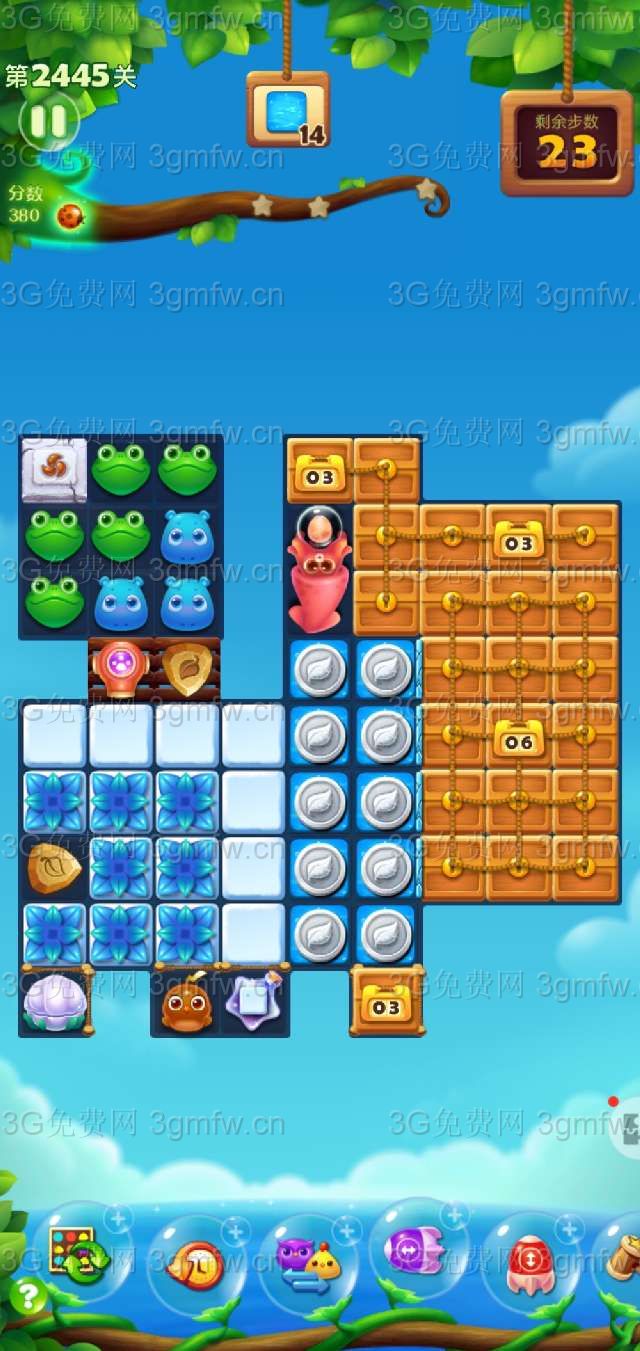Tap the stone pinwheel tile
Viewport: 640px width, 1351px height.
pyautogui.click(x=54, y=468)
